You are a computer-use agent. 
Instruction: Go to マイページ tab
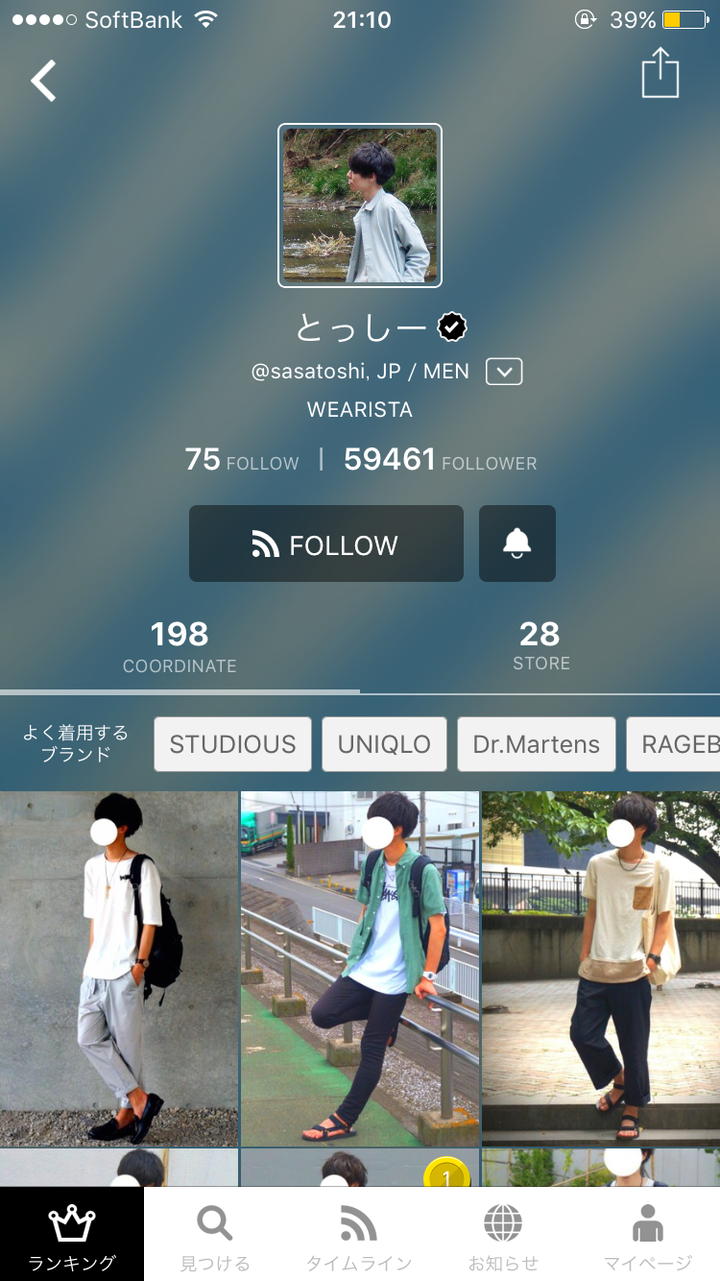(647, 1235)
